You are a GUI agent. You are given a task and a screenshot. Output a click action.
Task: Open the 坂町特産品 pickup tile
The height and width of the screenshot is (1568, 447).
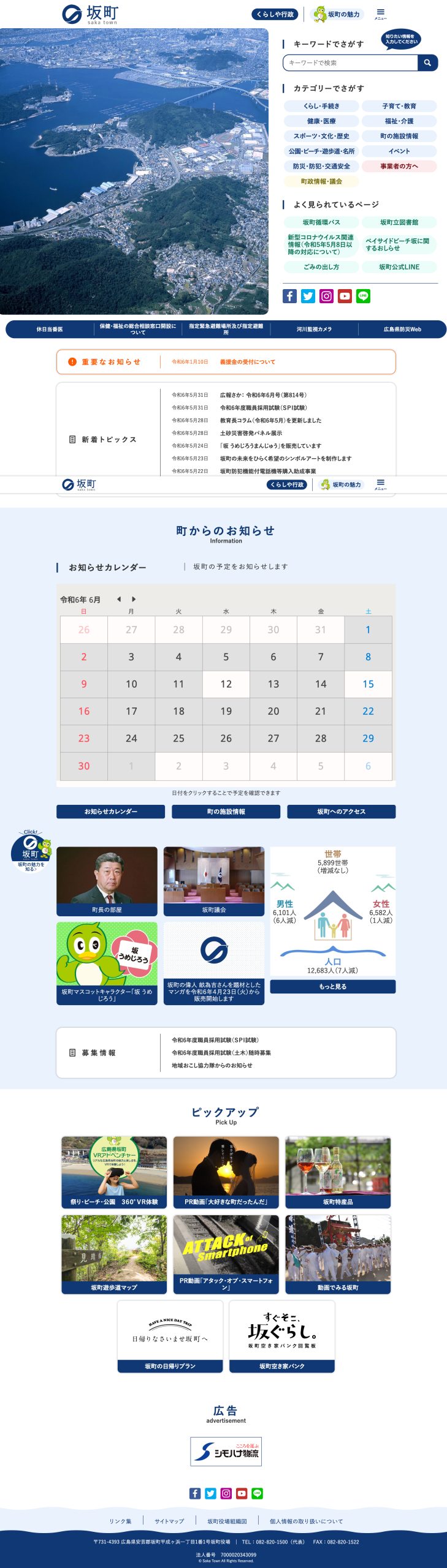pyautogui.click(x=338, y=1172)
